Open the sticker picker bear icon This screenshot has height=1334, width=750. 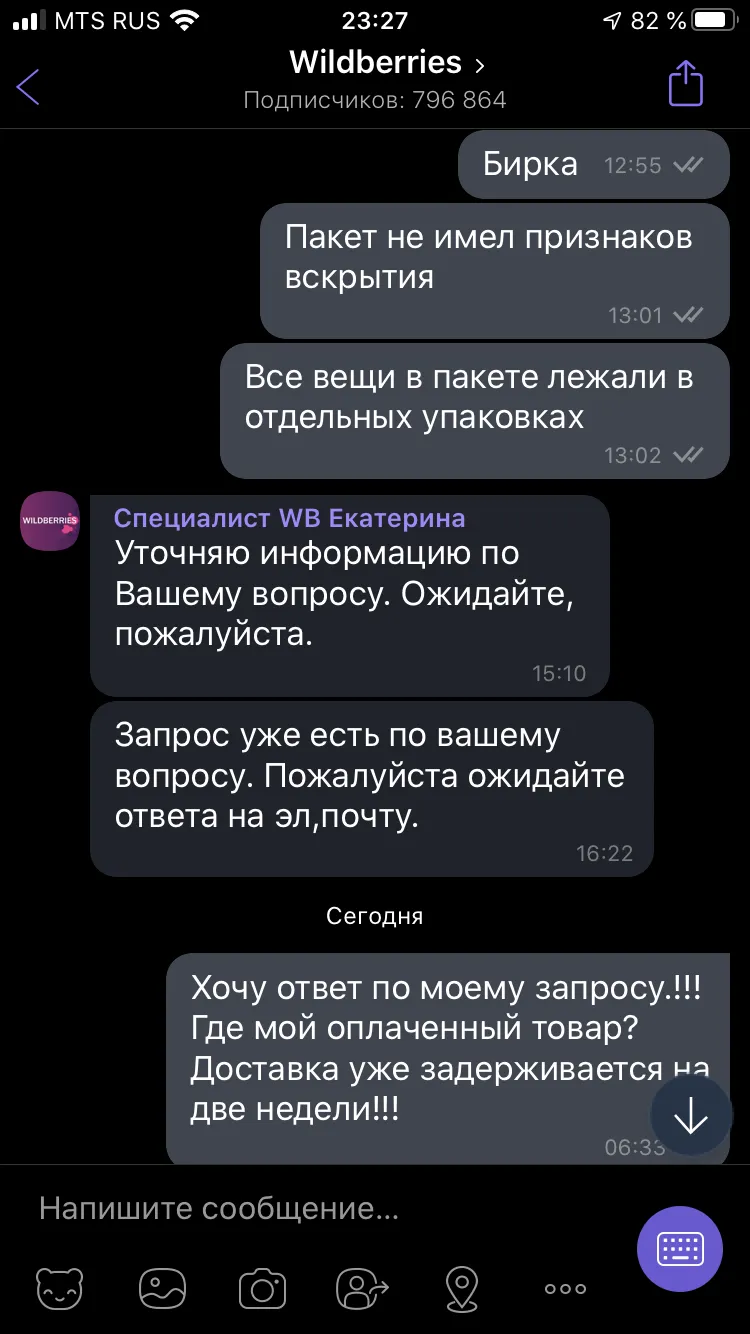pyautogui.click(x=59, y=1288)
